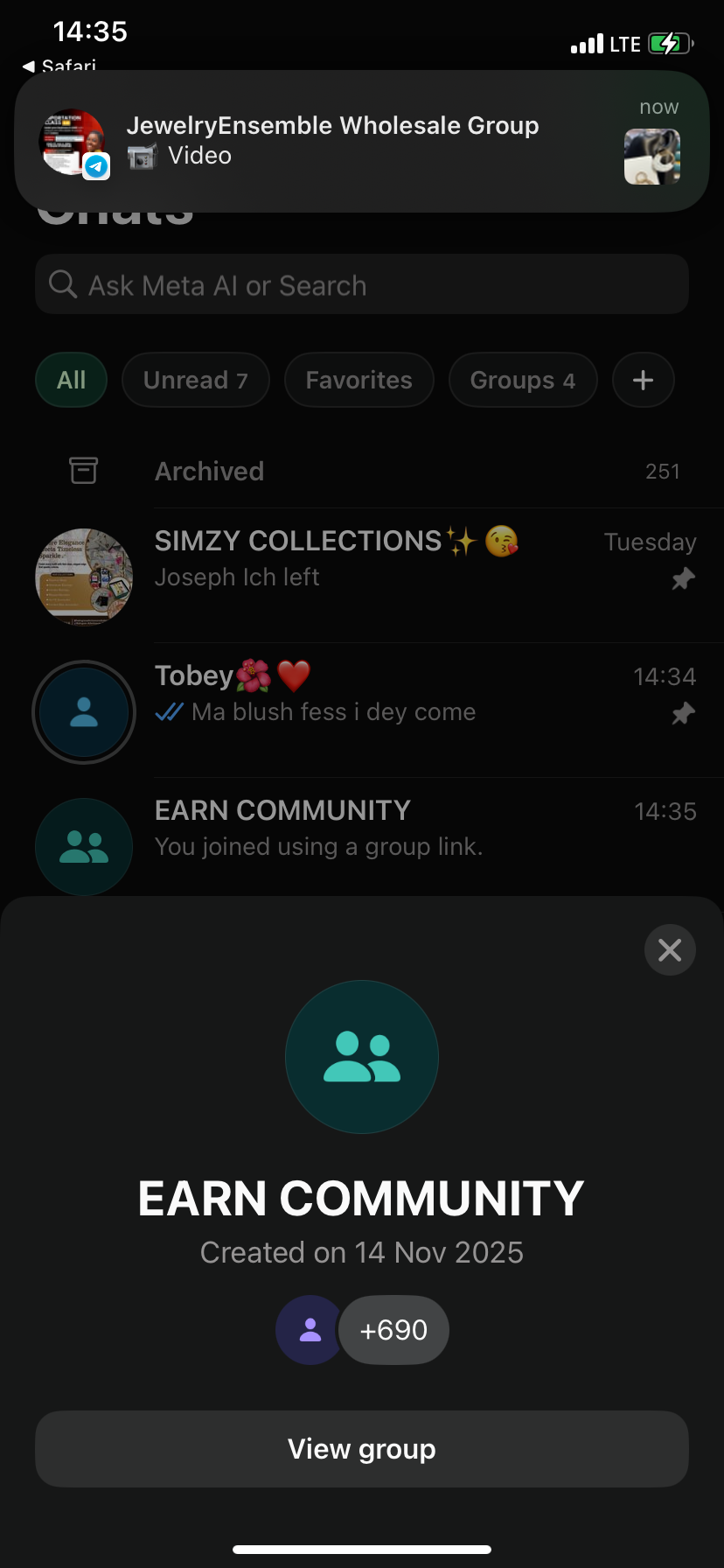The image size is (724, 1568).
Task: Switch to the Groups filter
Action: tap(522, 380)
